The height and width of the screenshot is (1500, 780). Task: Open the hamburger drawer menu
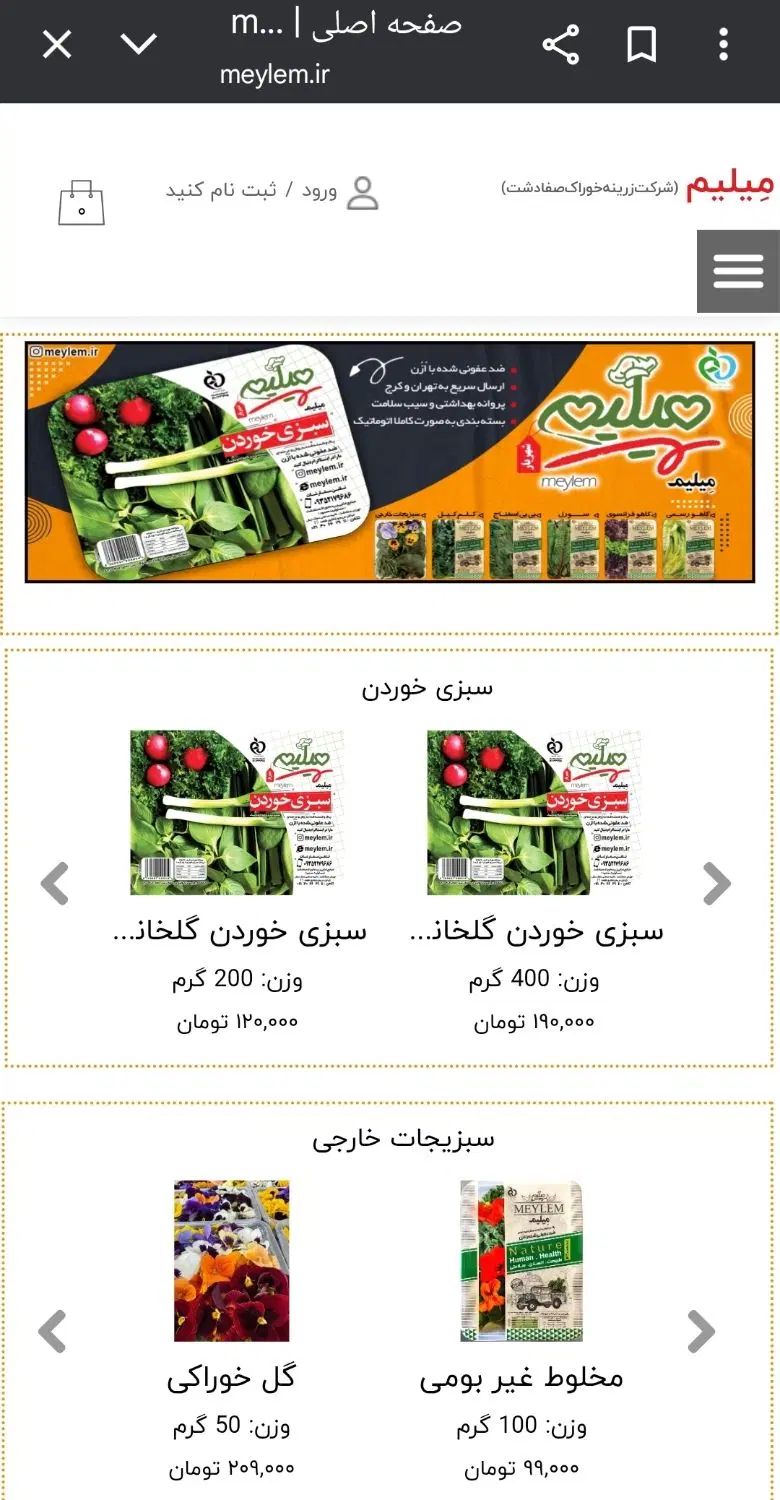click(738, 271)
